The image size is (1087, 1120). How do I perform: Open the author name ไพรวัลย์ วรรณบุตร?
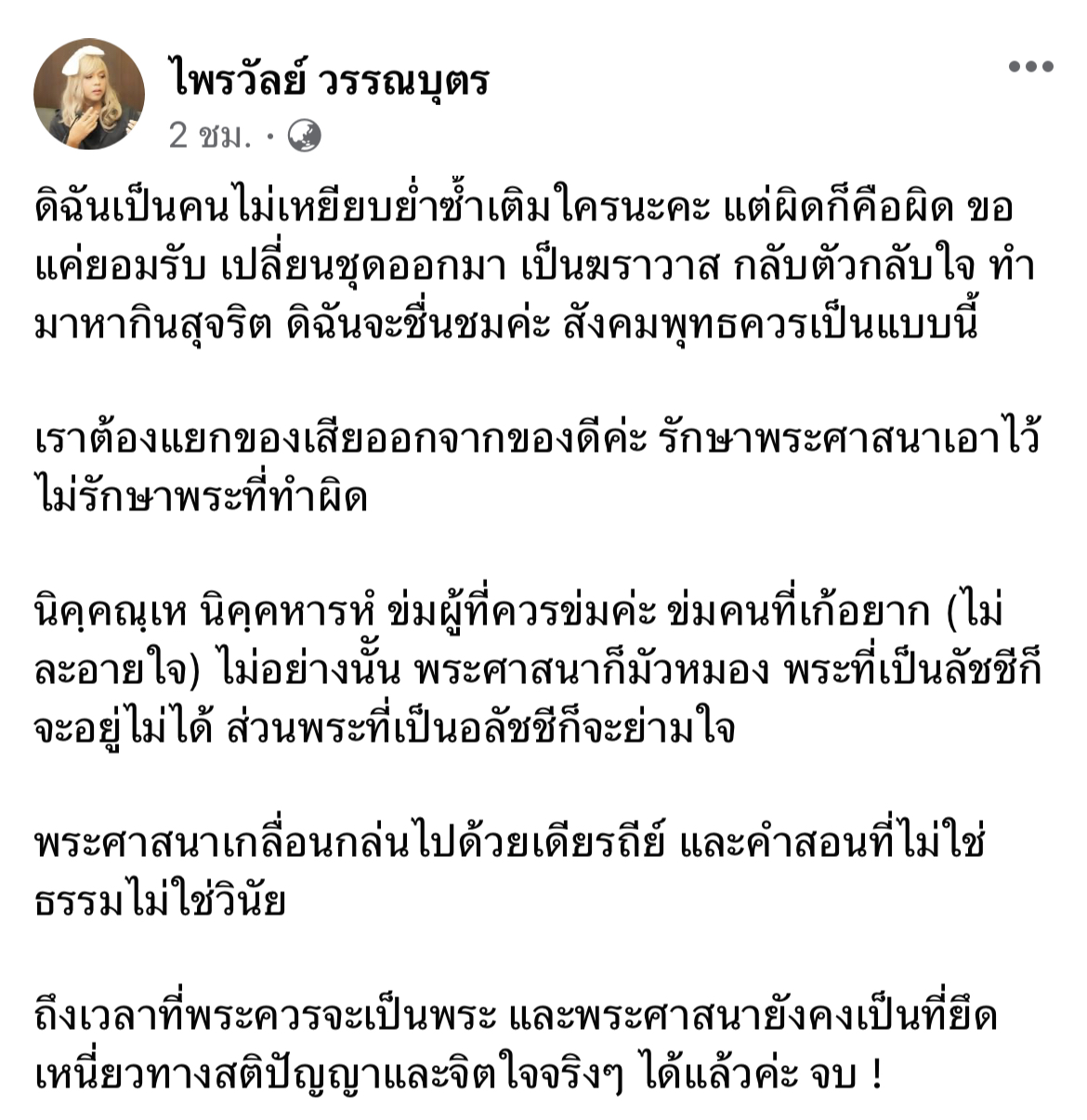point(329,79)
